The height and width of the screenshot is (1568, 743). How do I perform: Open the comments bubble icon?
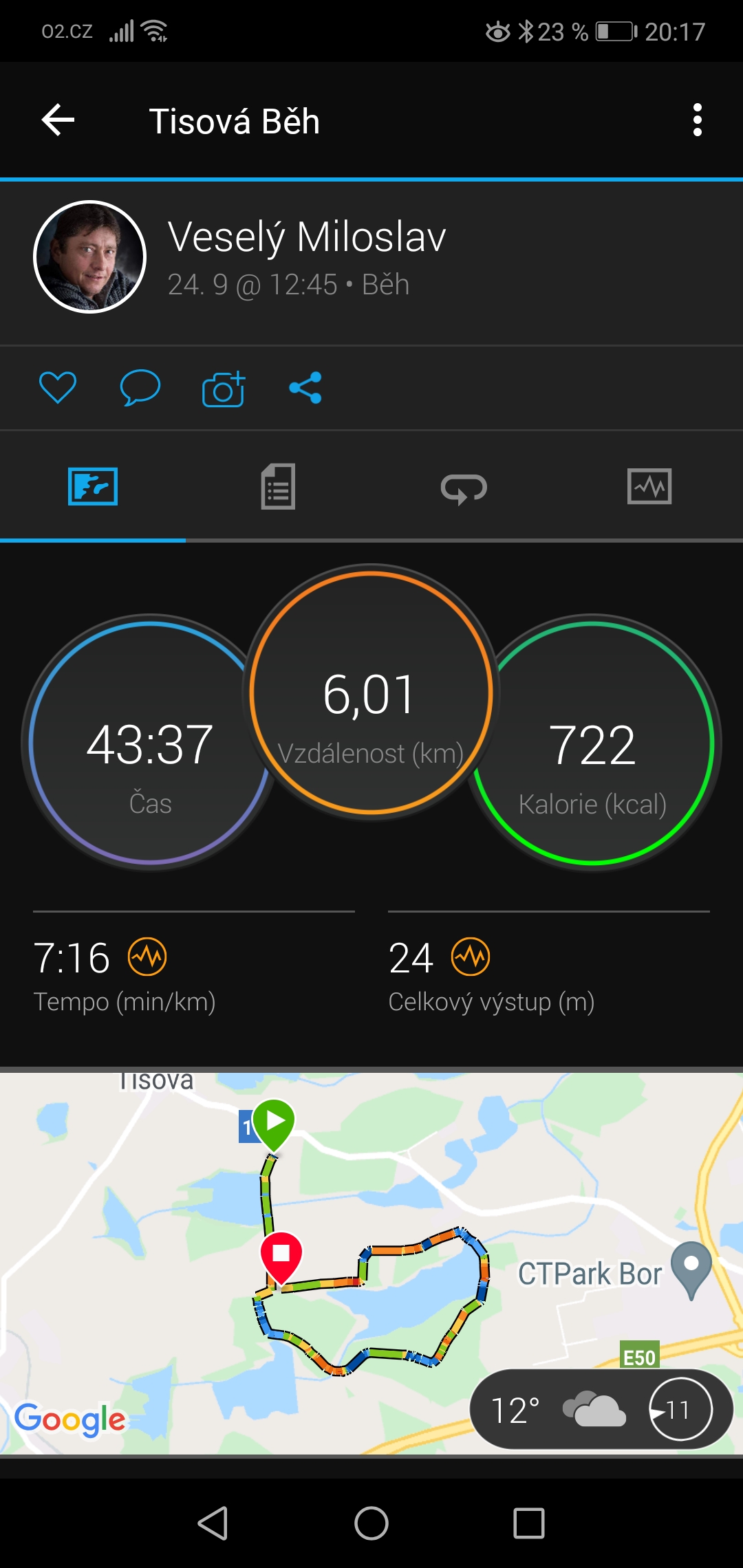(140, 387)
